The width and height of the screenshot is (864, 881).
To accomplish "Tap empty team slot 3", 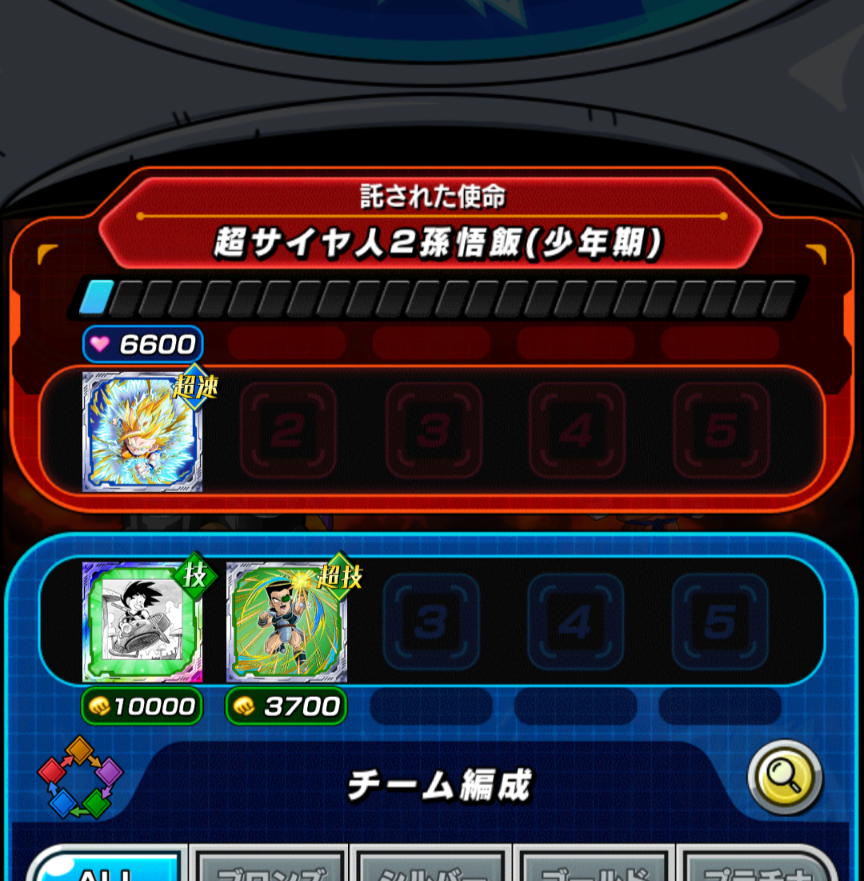I will point(430,622).
